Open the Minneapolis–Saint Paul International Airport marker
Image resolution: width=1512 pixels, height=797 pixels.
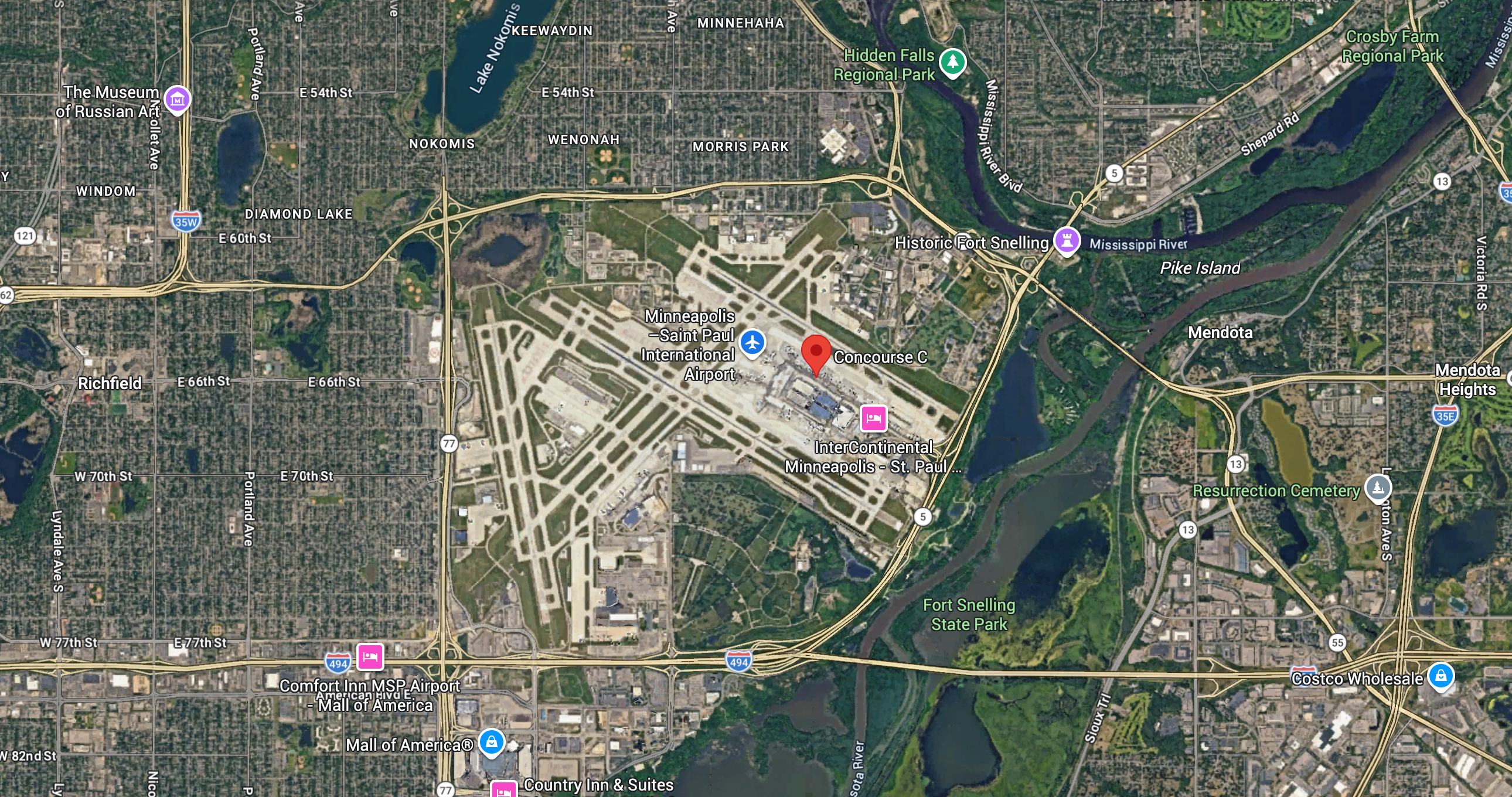(752, 342)
